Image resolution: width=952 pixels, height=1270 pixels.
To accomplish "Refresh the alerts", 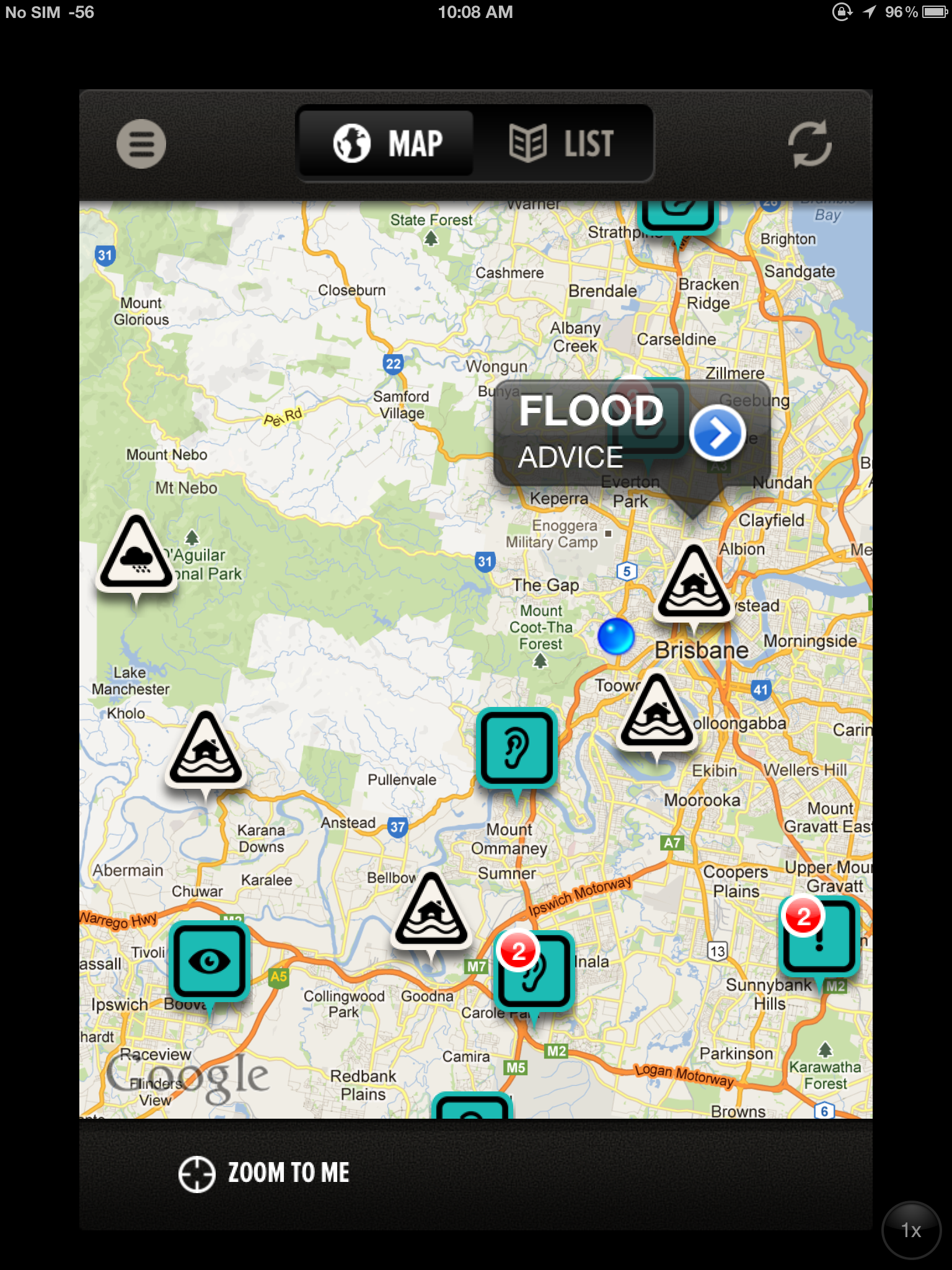I will click(x=809, y=144).
